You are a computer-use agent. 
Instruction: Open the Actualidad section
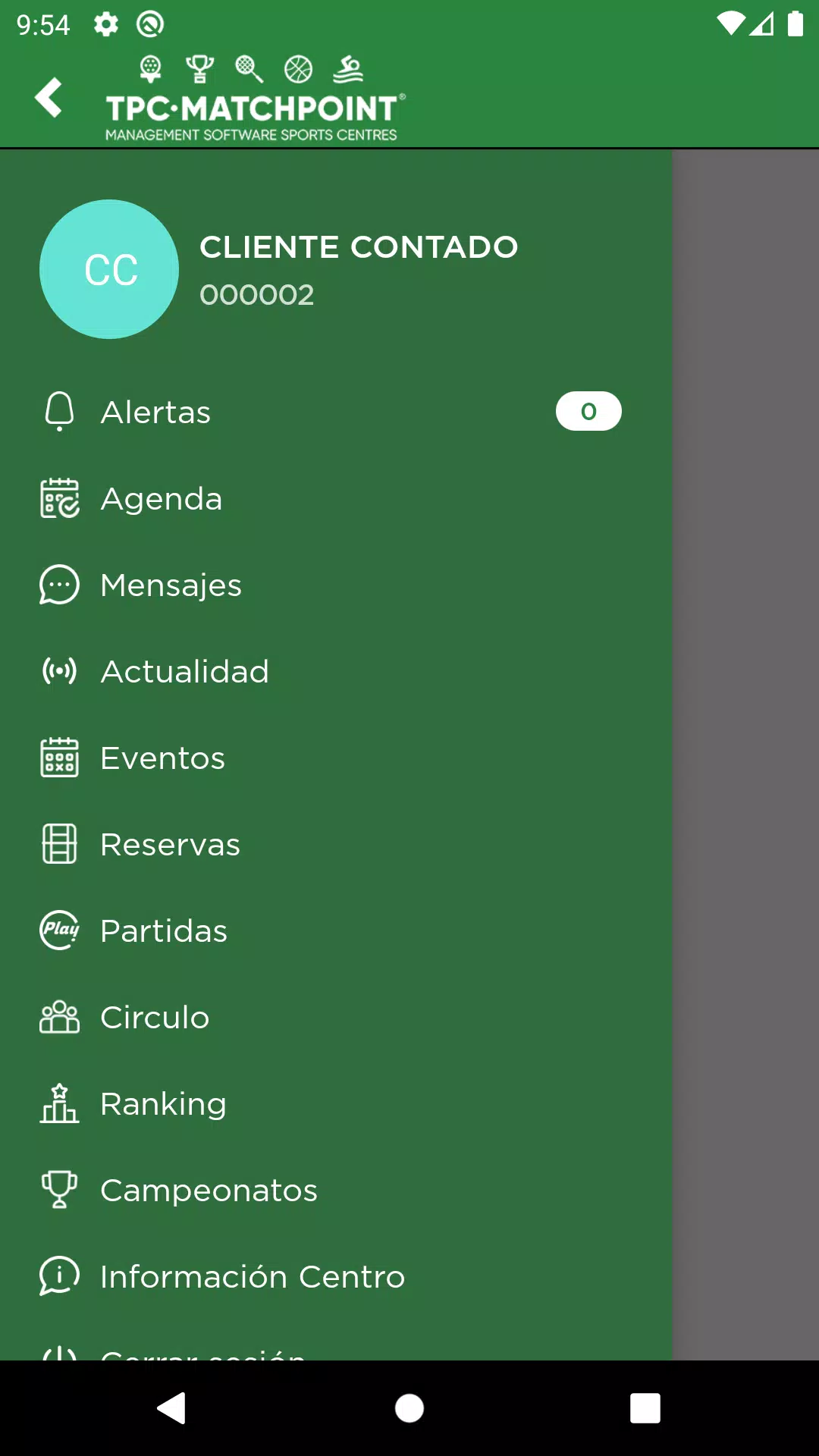[x=184, y=672]
